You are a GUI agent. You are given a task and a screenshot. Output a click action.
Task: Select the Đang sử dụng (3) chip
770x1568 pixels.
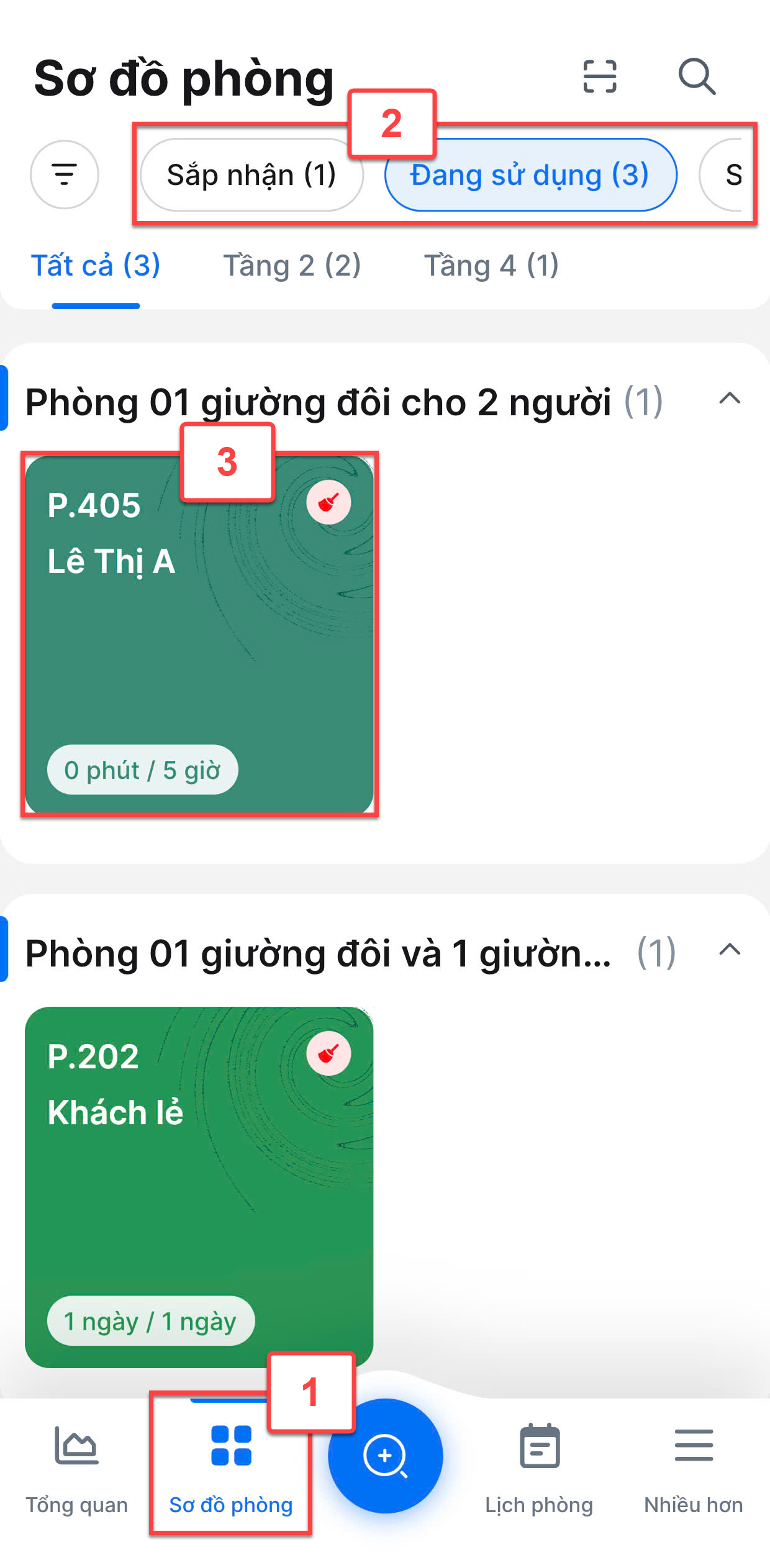point(530,175)
